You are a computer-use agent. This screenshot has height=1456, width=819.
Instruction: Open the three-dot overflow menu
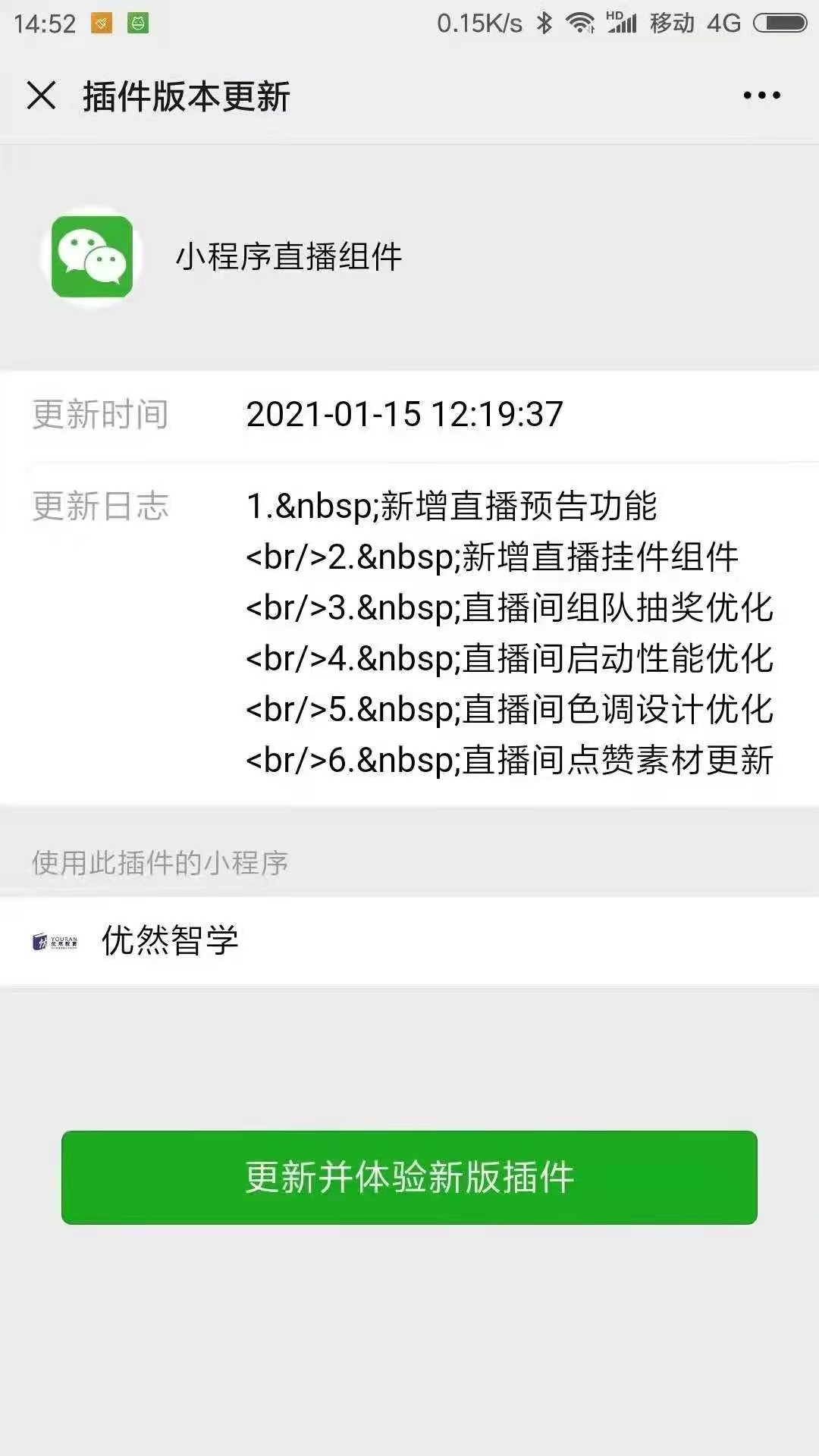pos(761,96)
